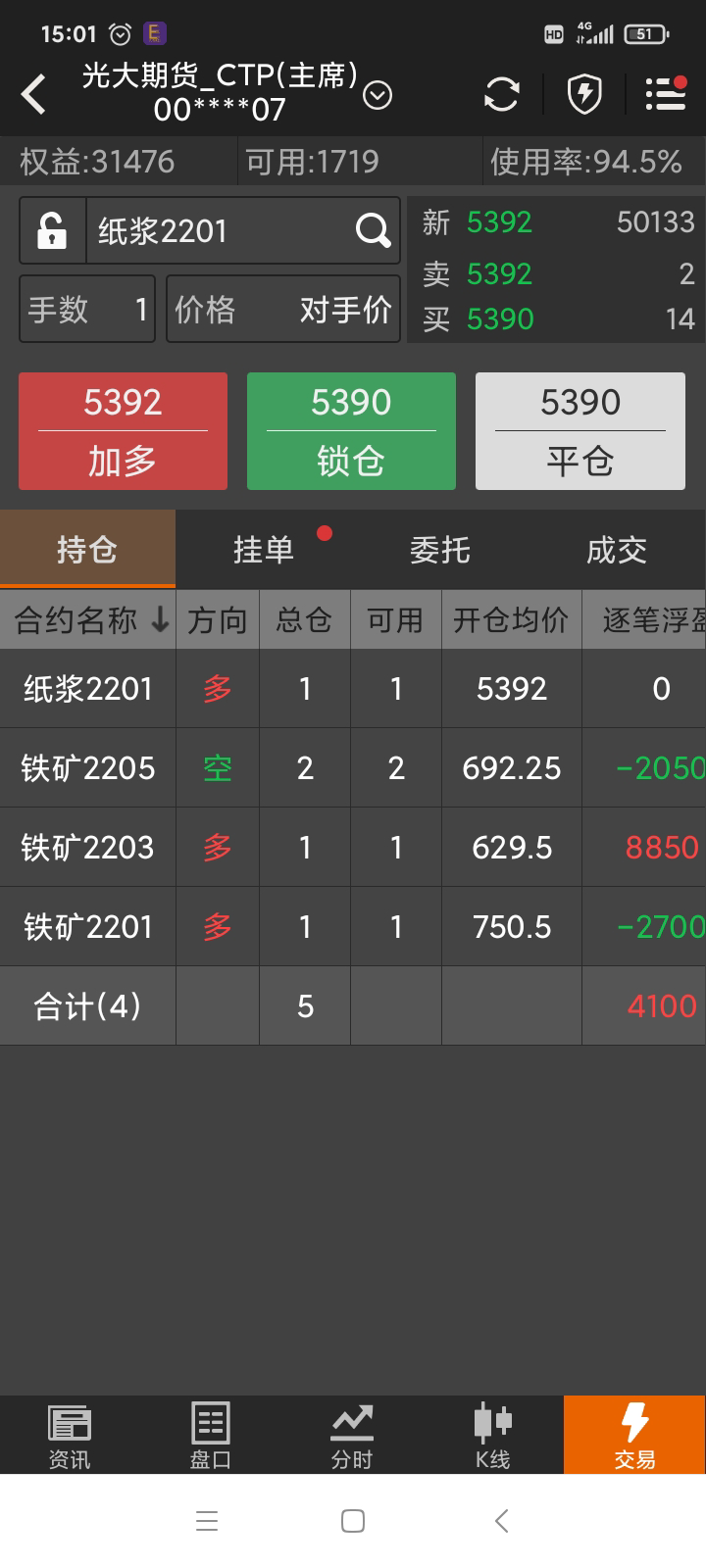The image size is (706, 1568).
Task: Tap the search icon in the 纸浆2201 field
Action: pos(373,231)
